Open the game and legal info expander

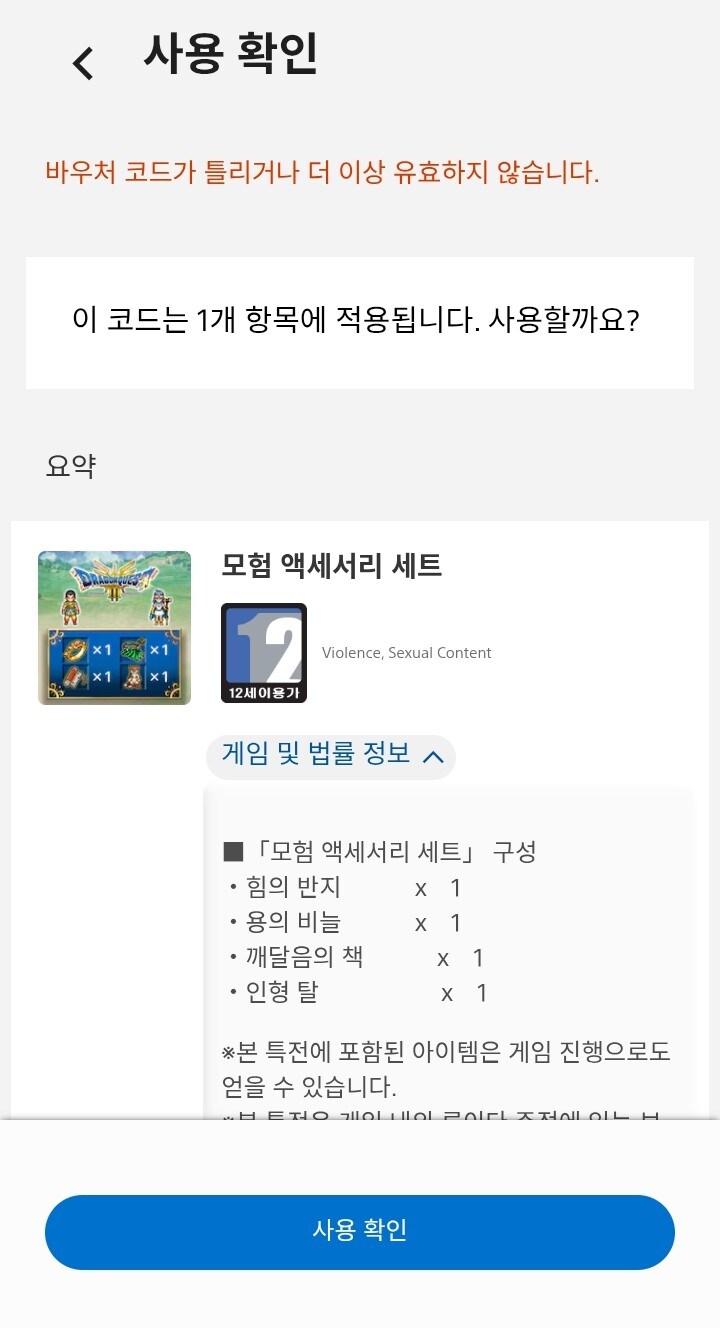point(330,757)
